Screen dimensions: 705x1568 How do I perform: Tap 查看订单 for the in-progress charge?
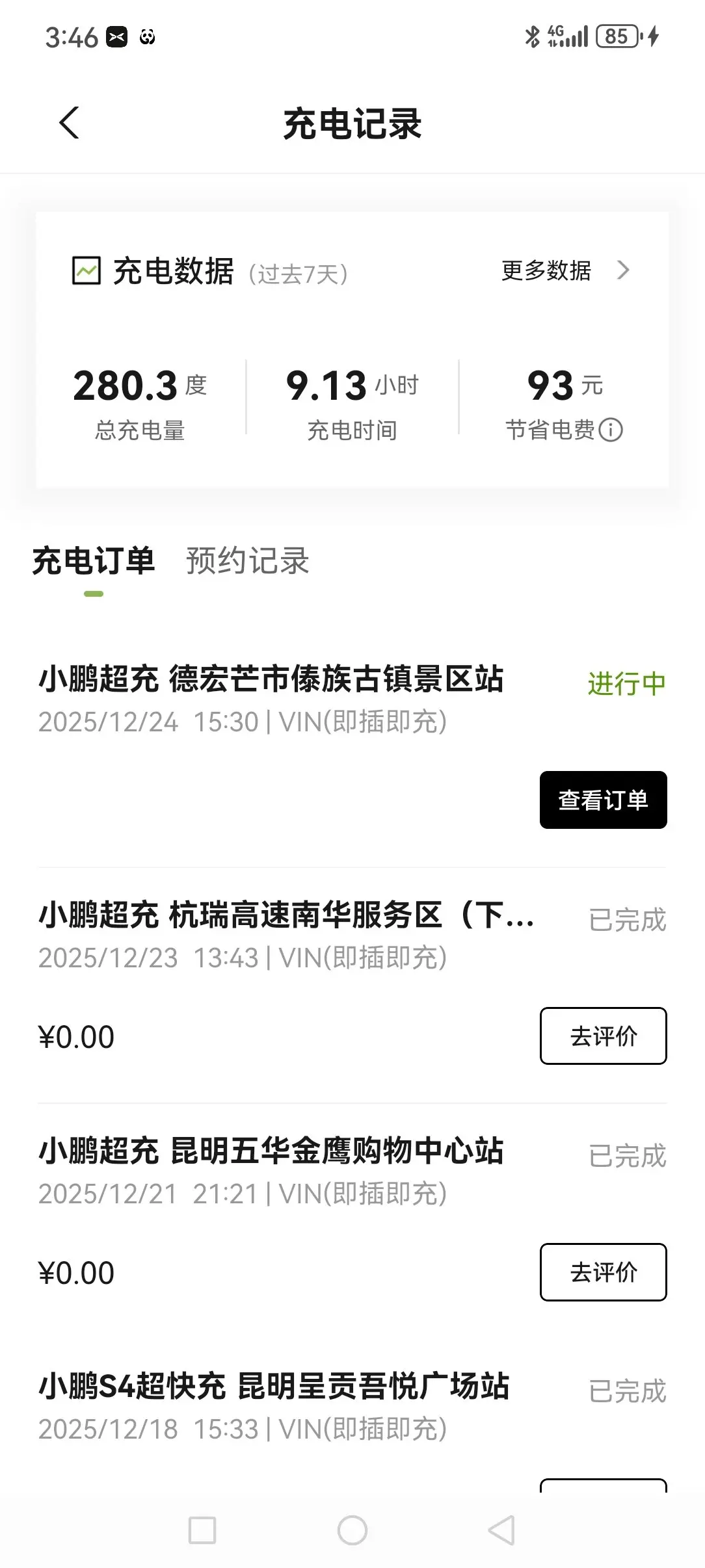604,800
